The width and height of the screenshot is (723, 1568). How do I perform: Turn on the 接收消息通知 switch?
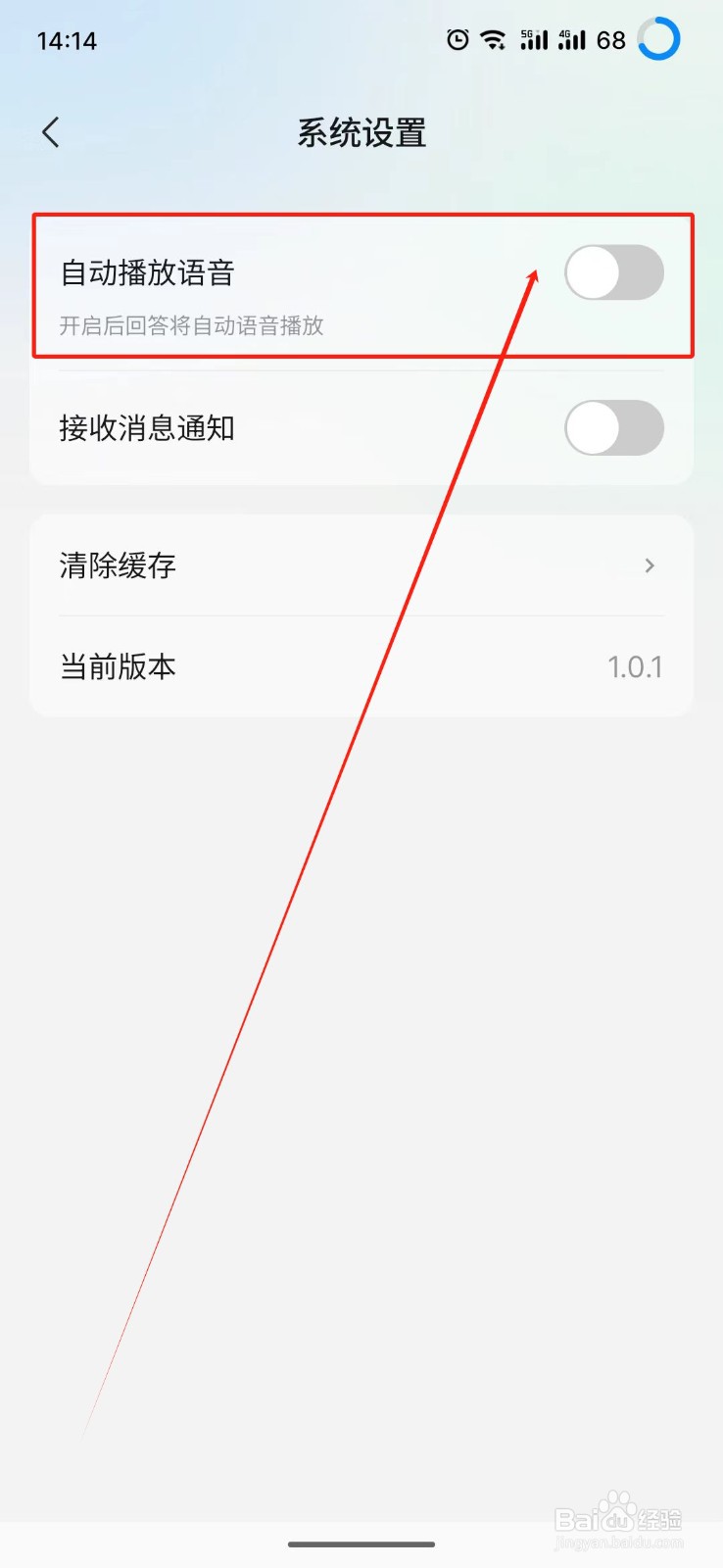pyautogui.click(x=614, y=428)
